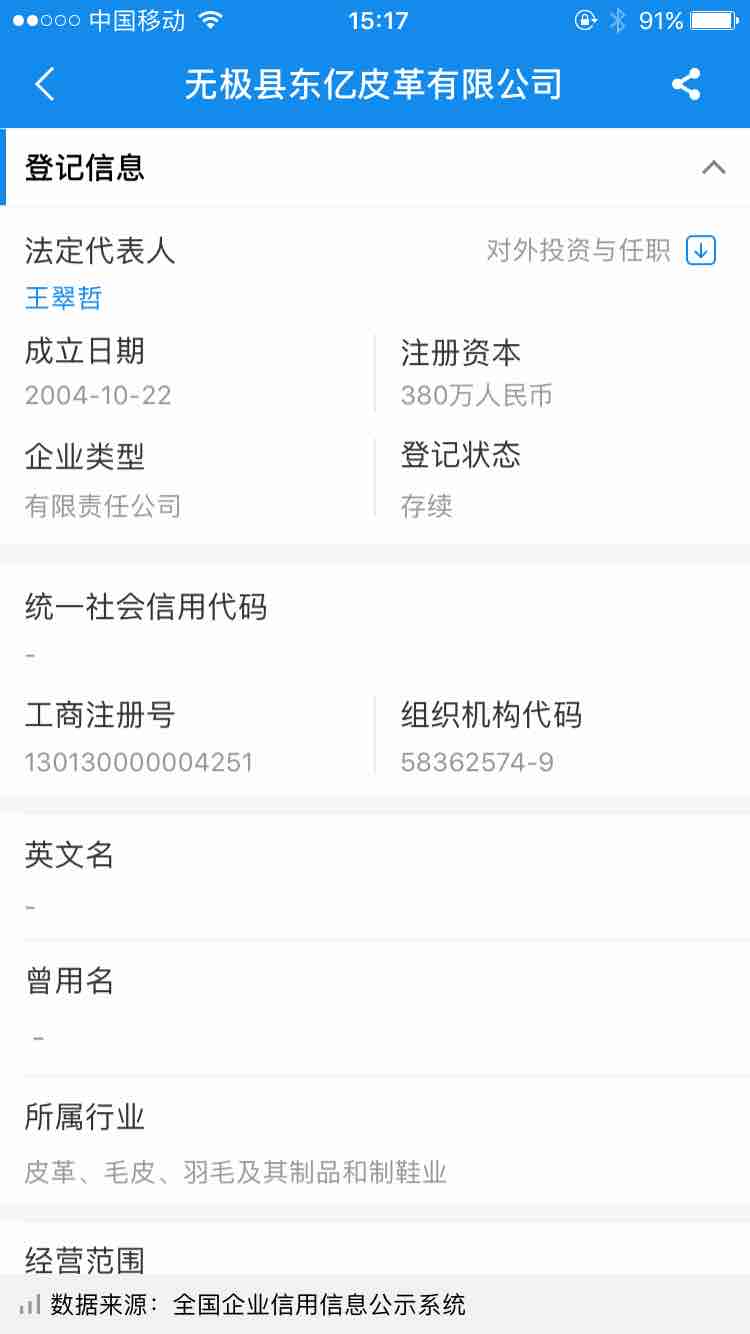The width and height of the screenshot is (750, 1334).
Task: Open 对外投资与任职 details
Action: (601, 250)
